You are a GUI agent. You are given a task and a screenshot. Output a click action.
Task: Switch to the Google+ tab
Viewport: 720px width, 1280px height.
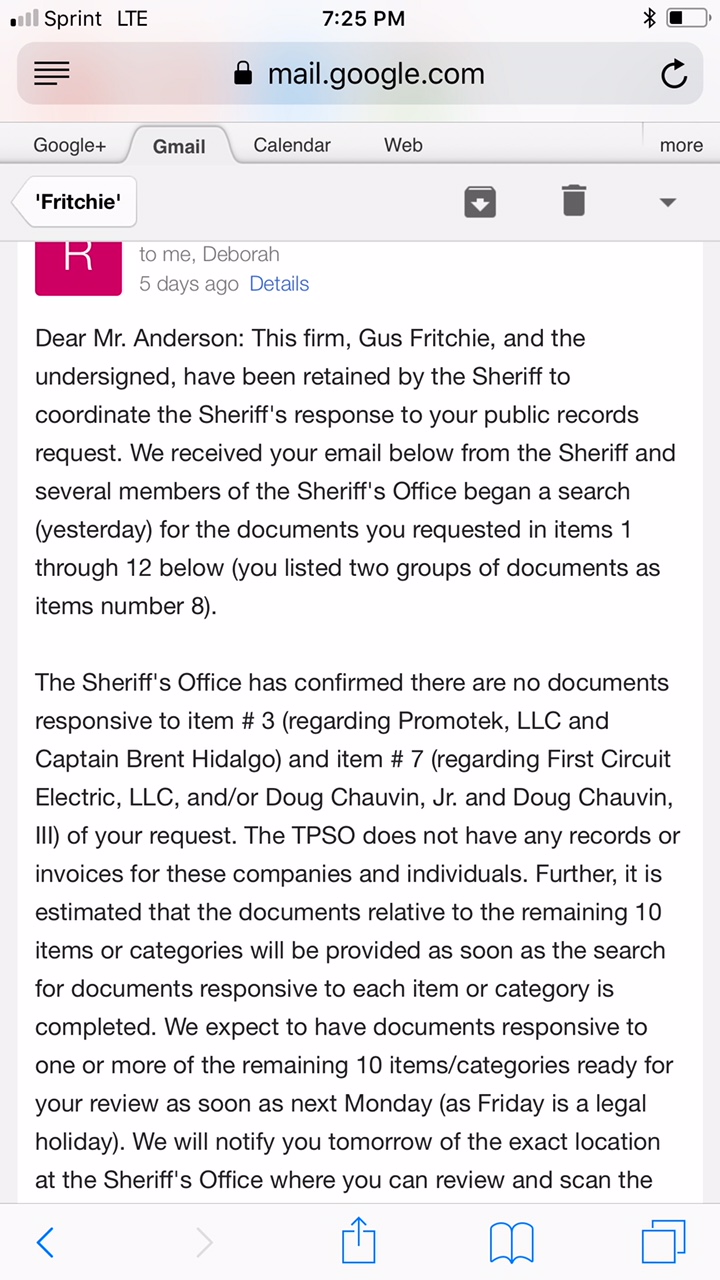[69, 145]
